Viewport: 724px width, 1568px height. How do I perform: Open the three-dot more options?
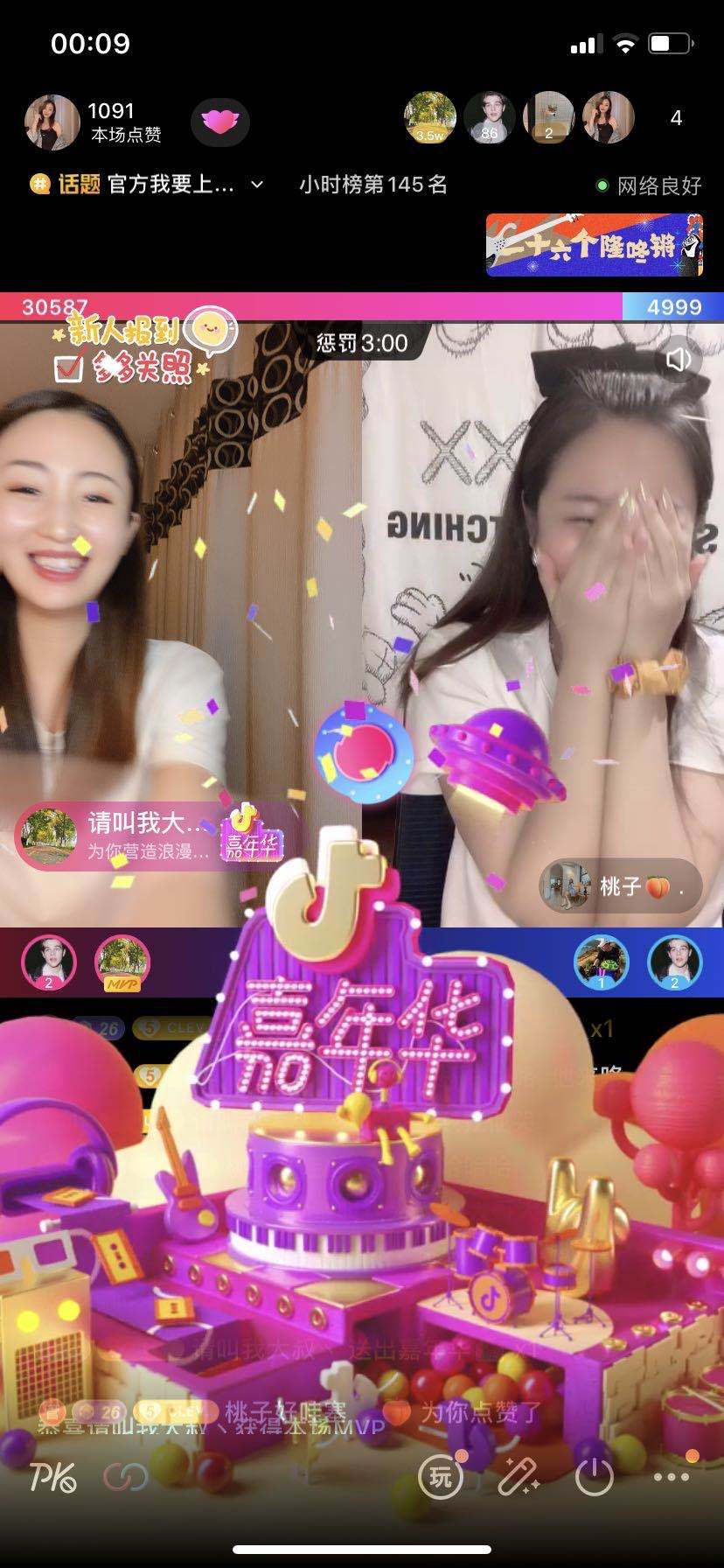click(672, 1477)
